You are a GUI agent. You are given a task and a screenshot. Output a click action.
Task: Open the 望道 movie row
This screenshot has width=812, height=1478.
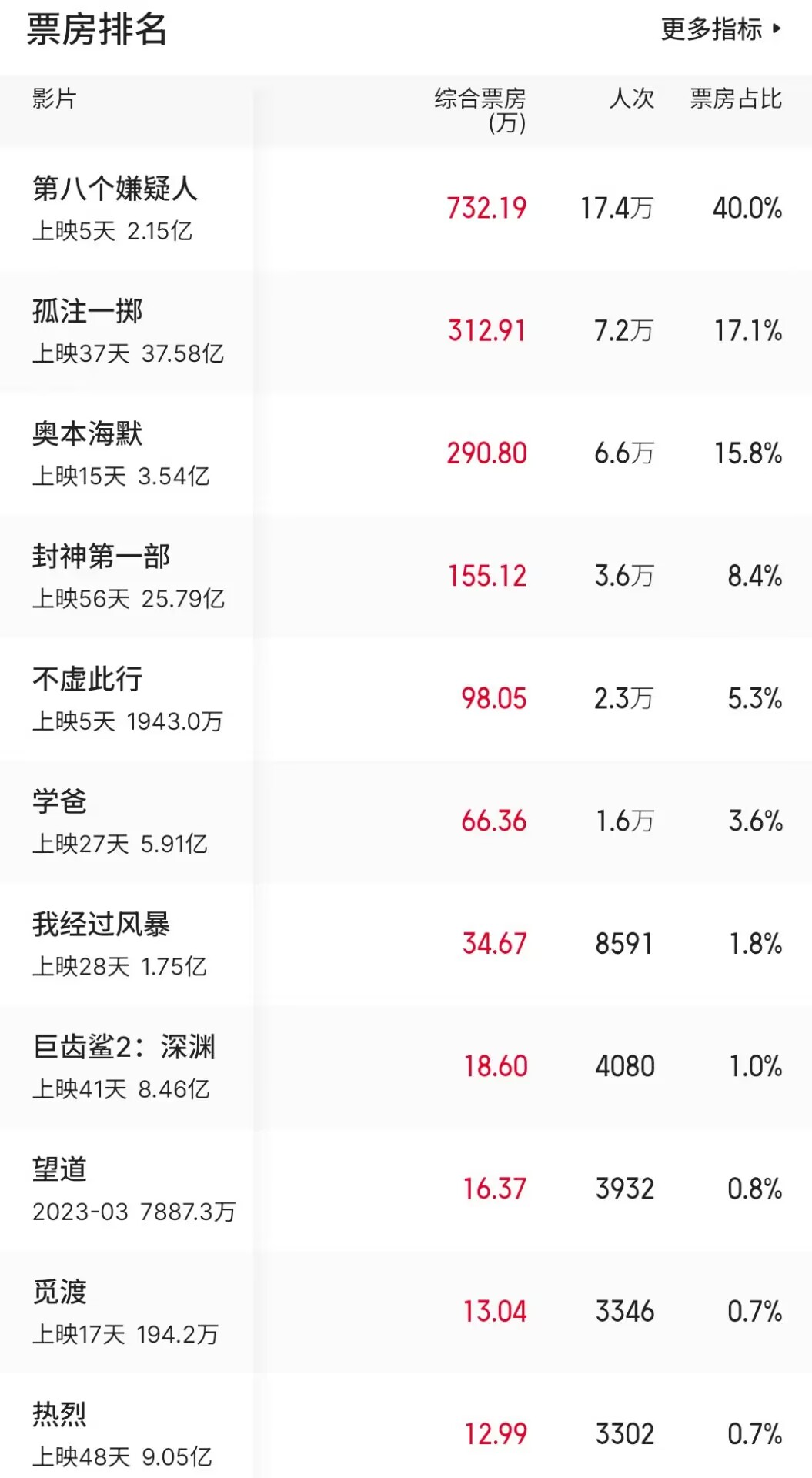point(406,1189)
